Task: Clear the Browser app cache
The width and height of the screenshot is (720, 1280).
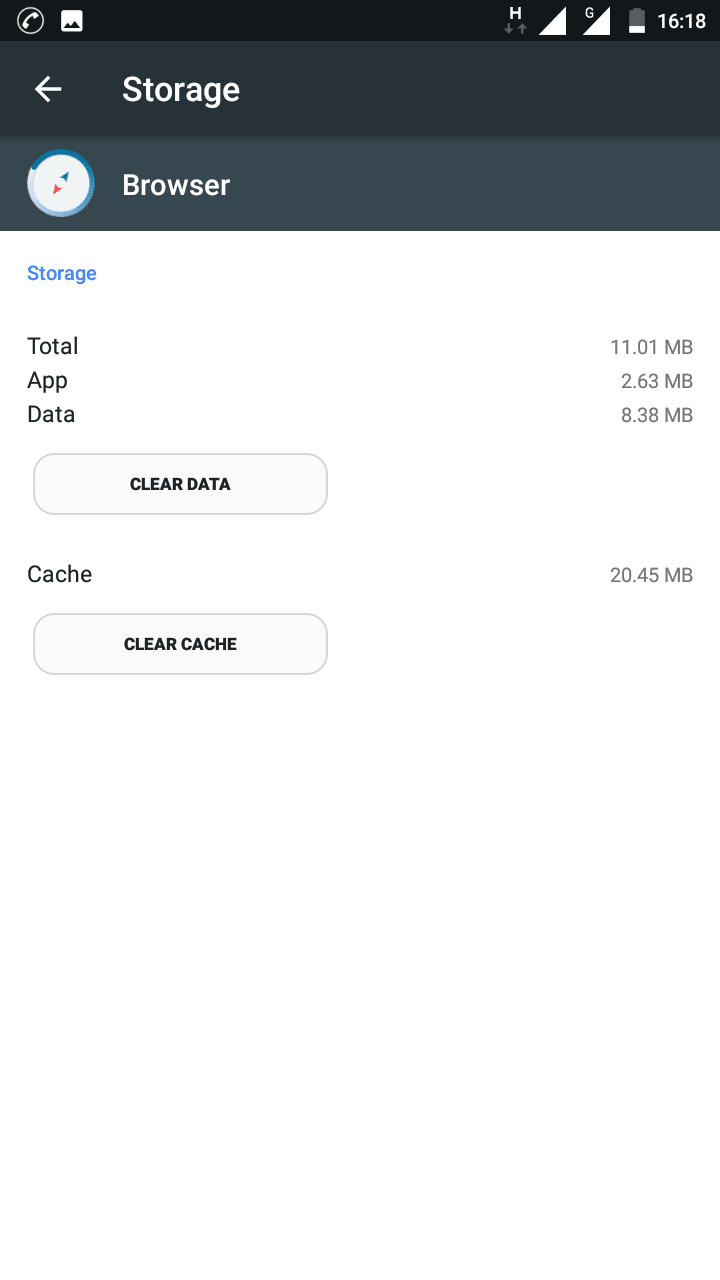Action: point(180,644)
